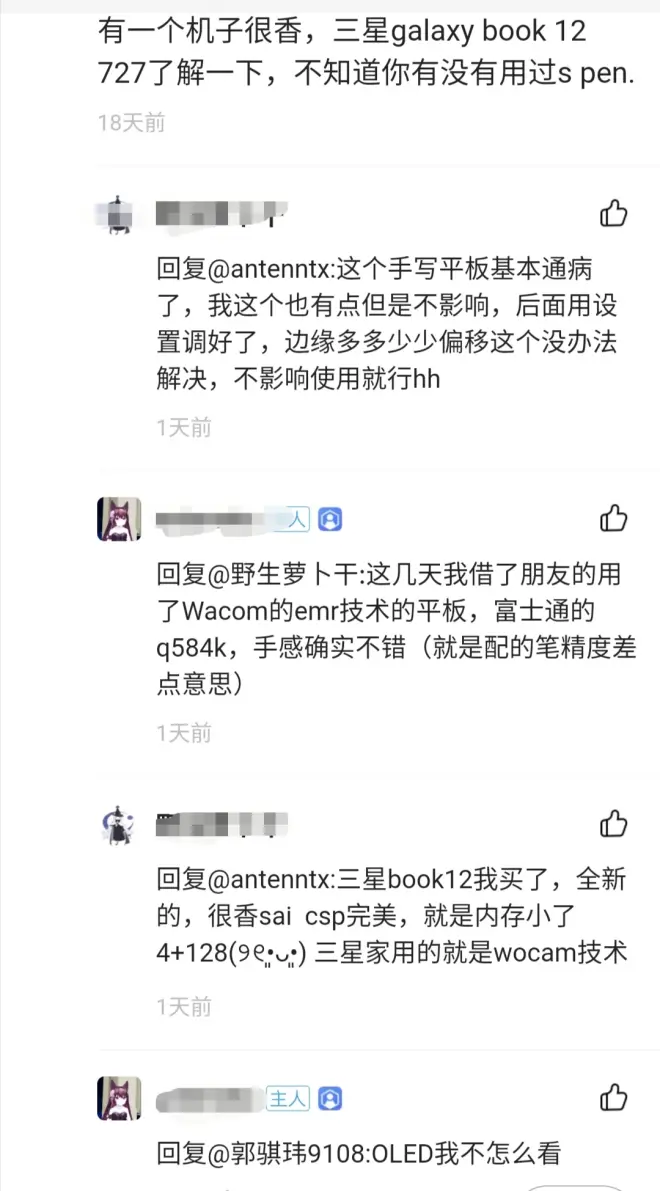Viewport: 660px width, 1191px height.
Task: Open avatar of the OLED我不怎么看 commenter
Action: 119,1098
